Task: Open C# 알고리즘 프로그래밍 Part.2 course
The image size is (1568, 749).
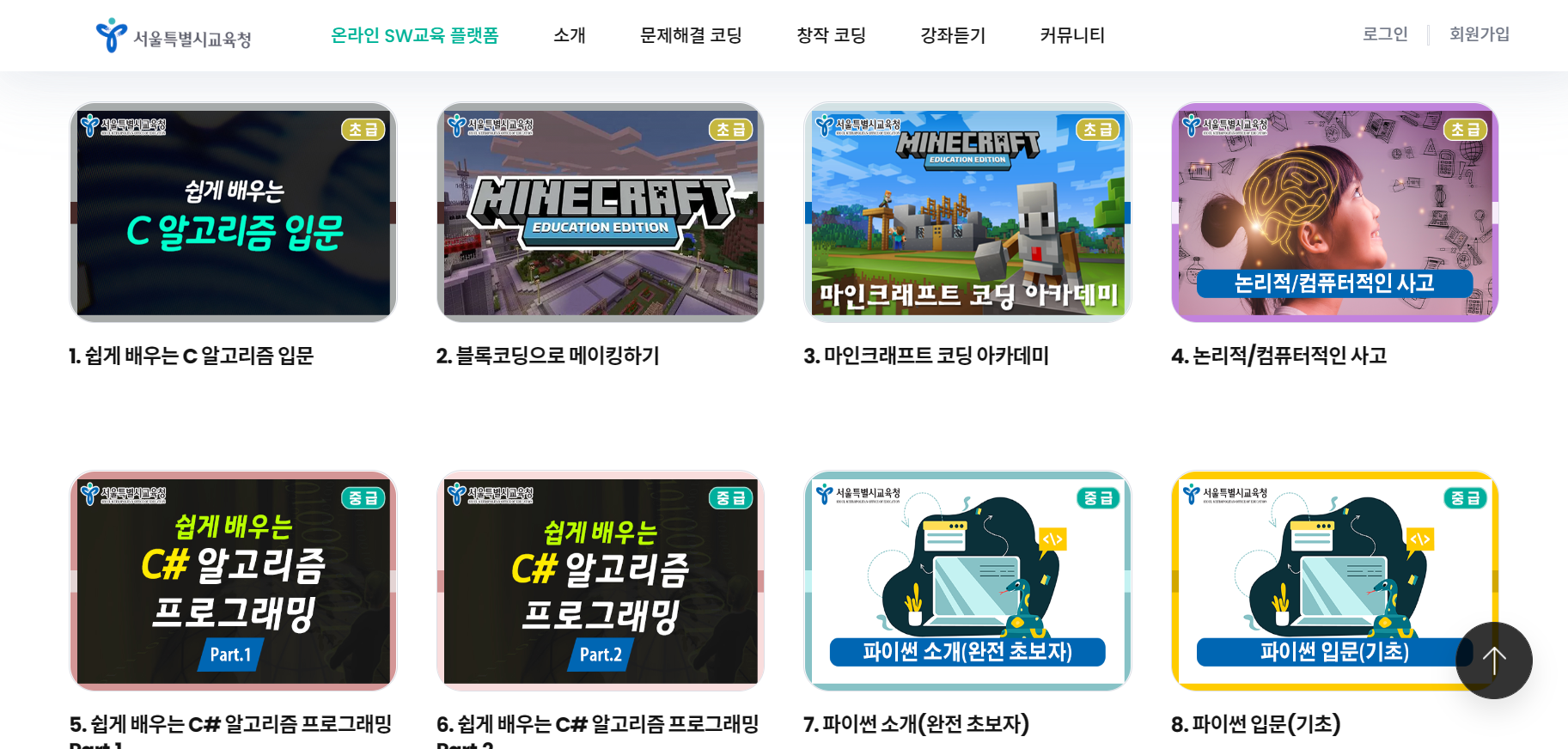Action: (600, 581)
